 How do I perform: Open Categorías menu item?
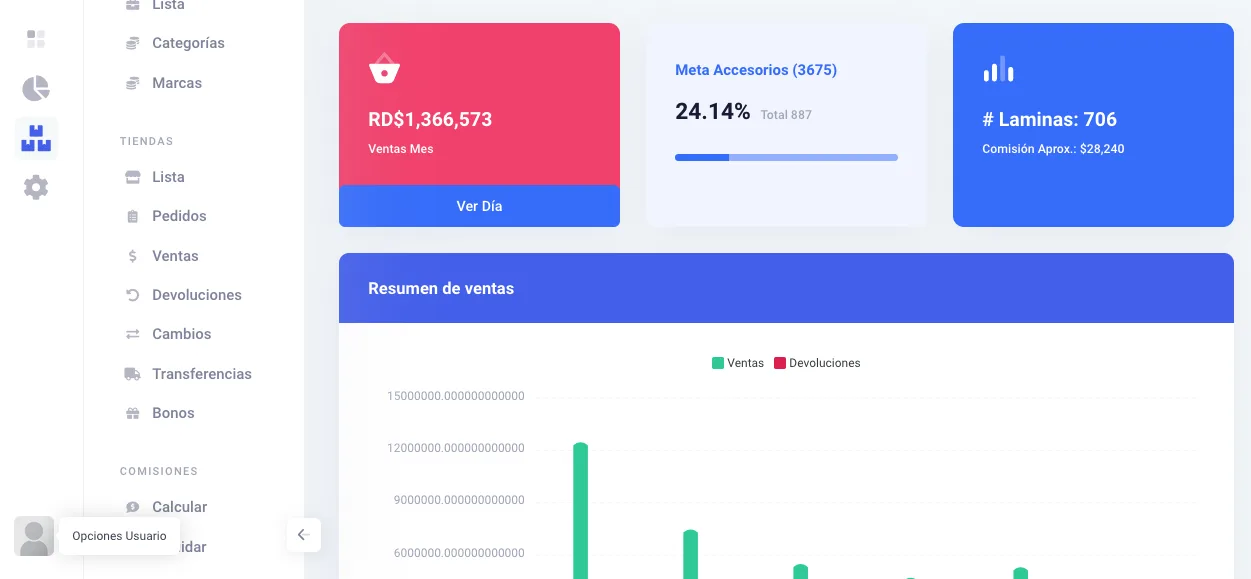click(187, 43)
